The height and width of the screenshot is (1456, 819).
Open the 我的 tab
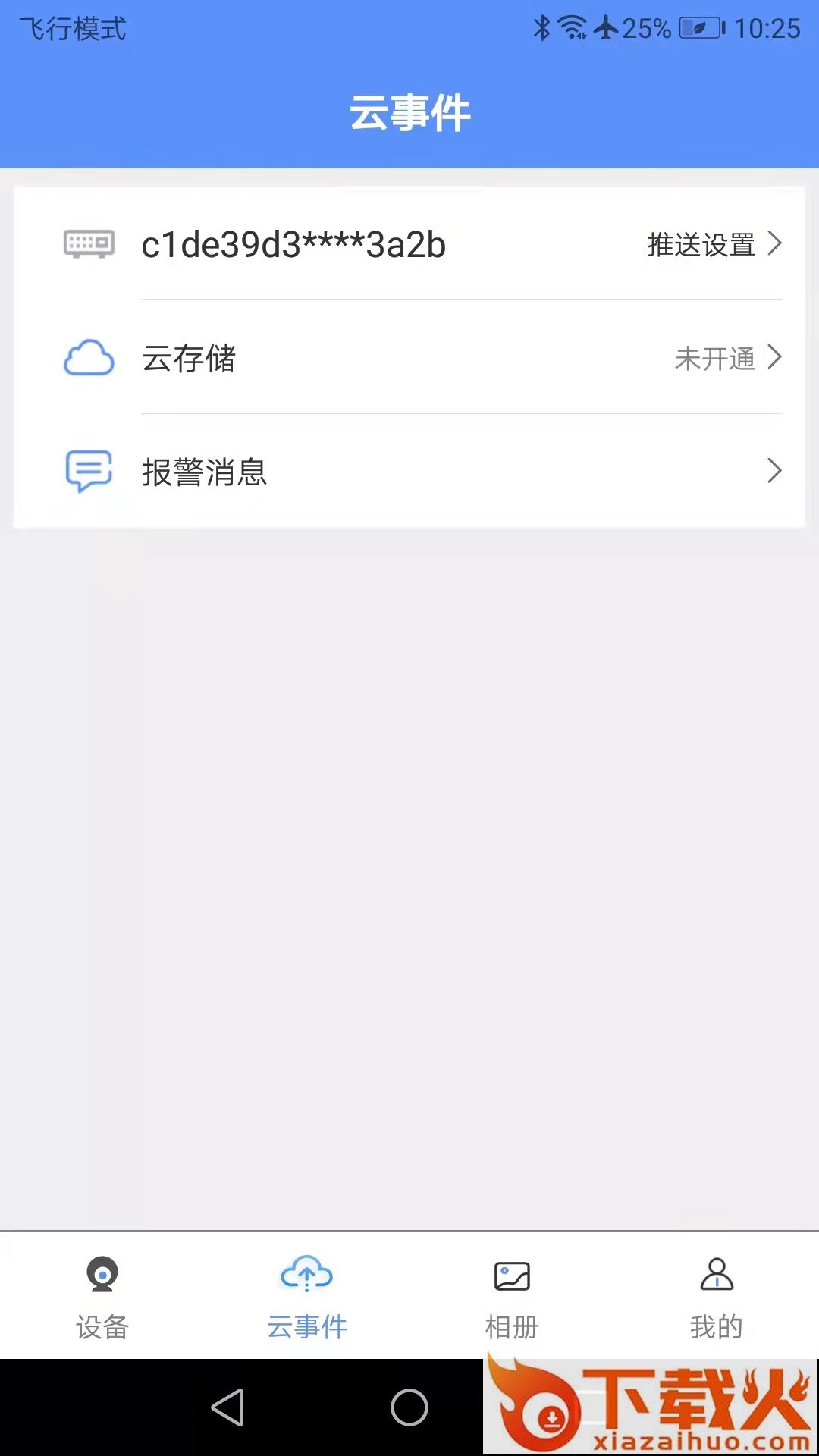pos(717,1297)
